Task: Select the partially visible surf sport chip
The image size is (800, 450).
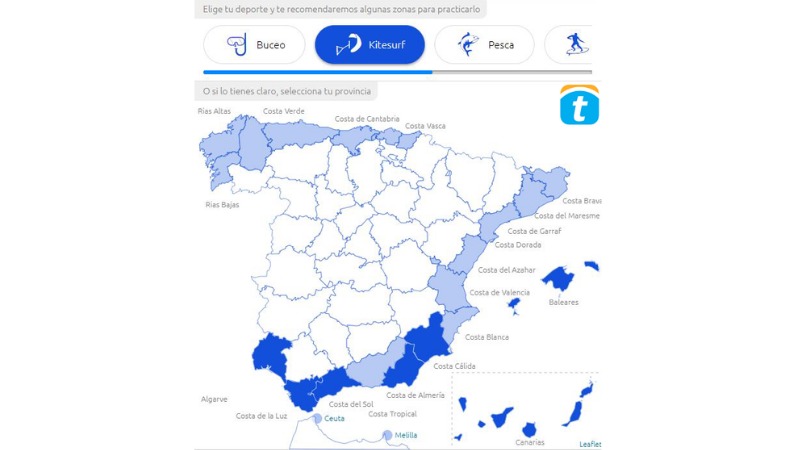Action: (573, 45)
